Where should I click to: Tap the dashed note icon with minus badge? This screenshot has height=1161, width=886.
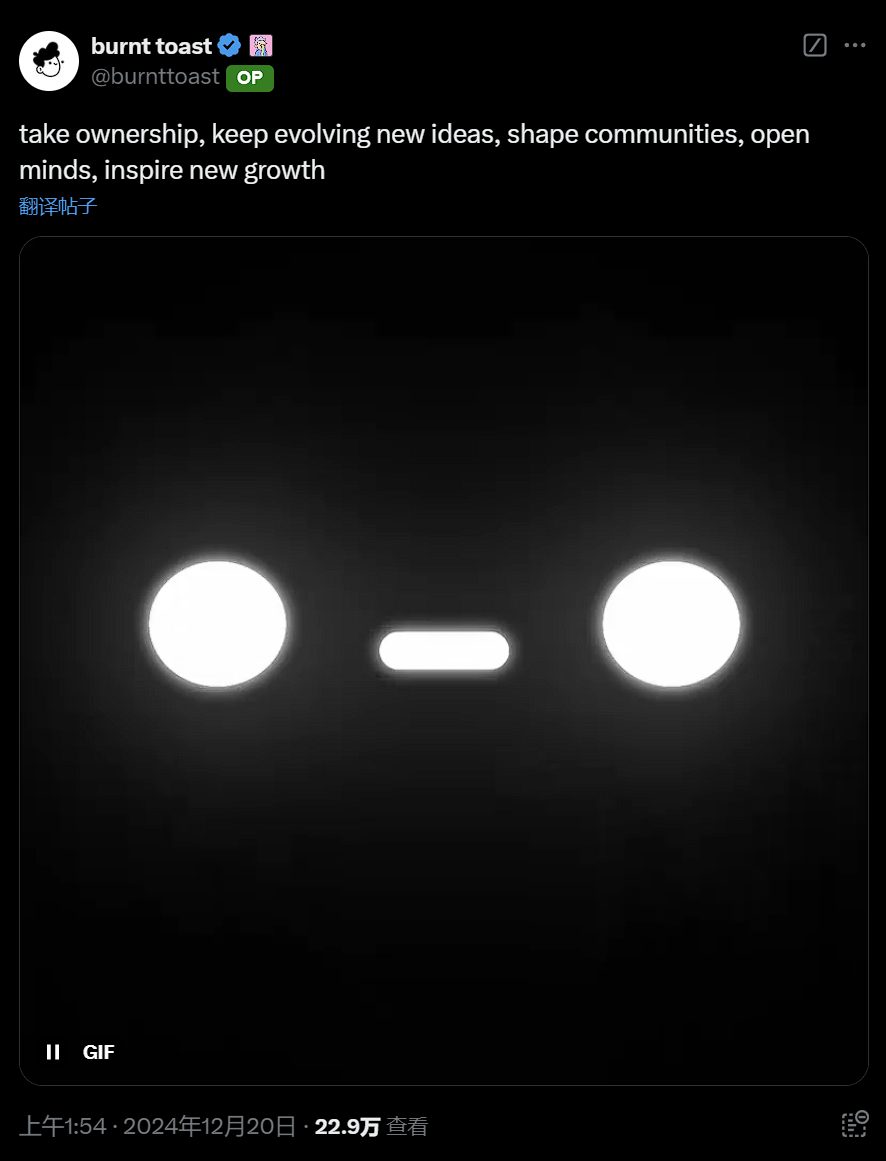(x=854, y=1124)
